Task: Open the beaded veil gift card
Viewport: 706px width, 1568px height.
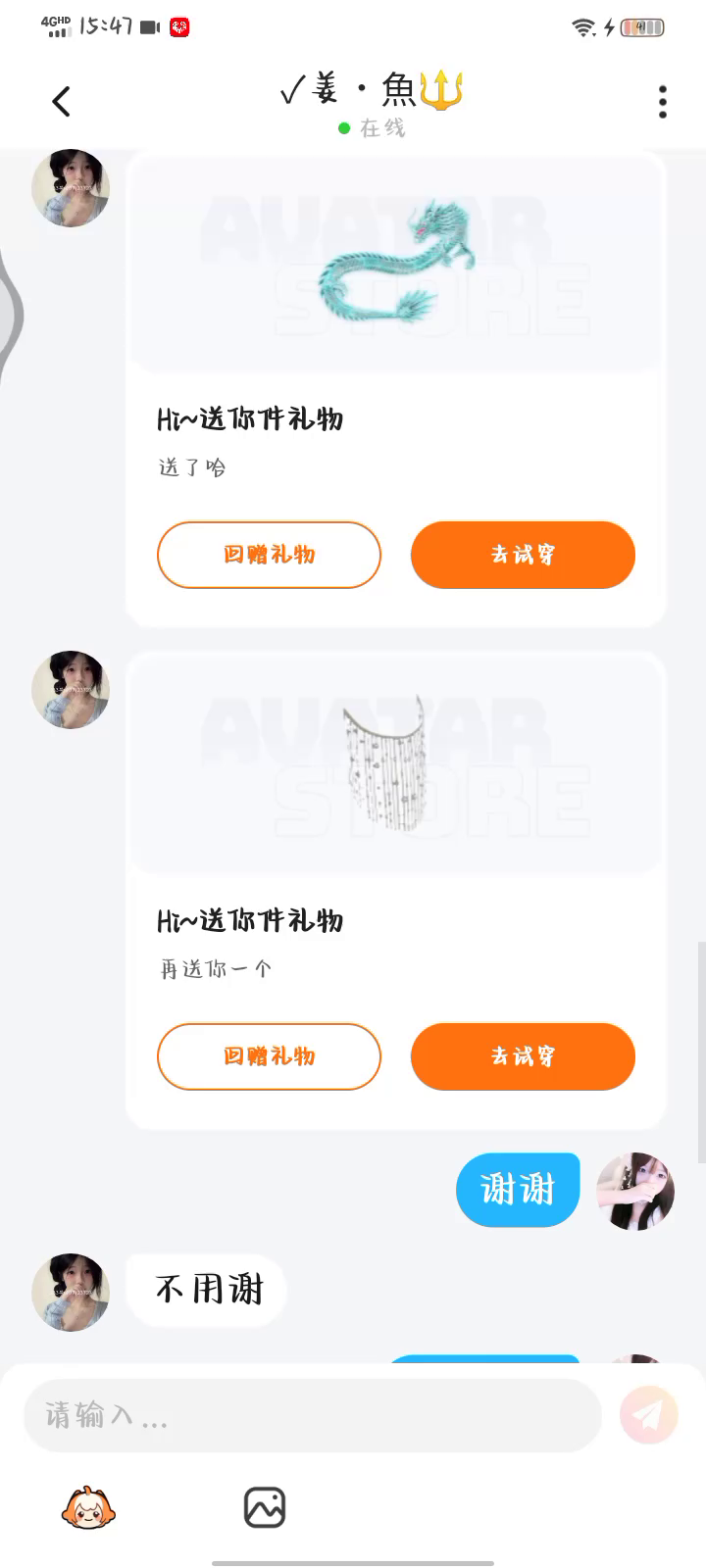Action: click(x=396, y=764)
